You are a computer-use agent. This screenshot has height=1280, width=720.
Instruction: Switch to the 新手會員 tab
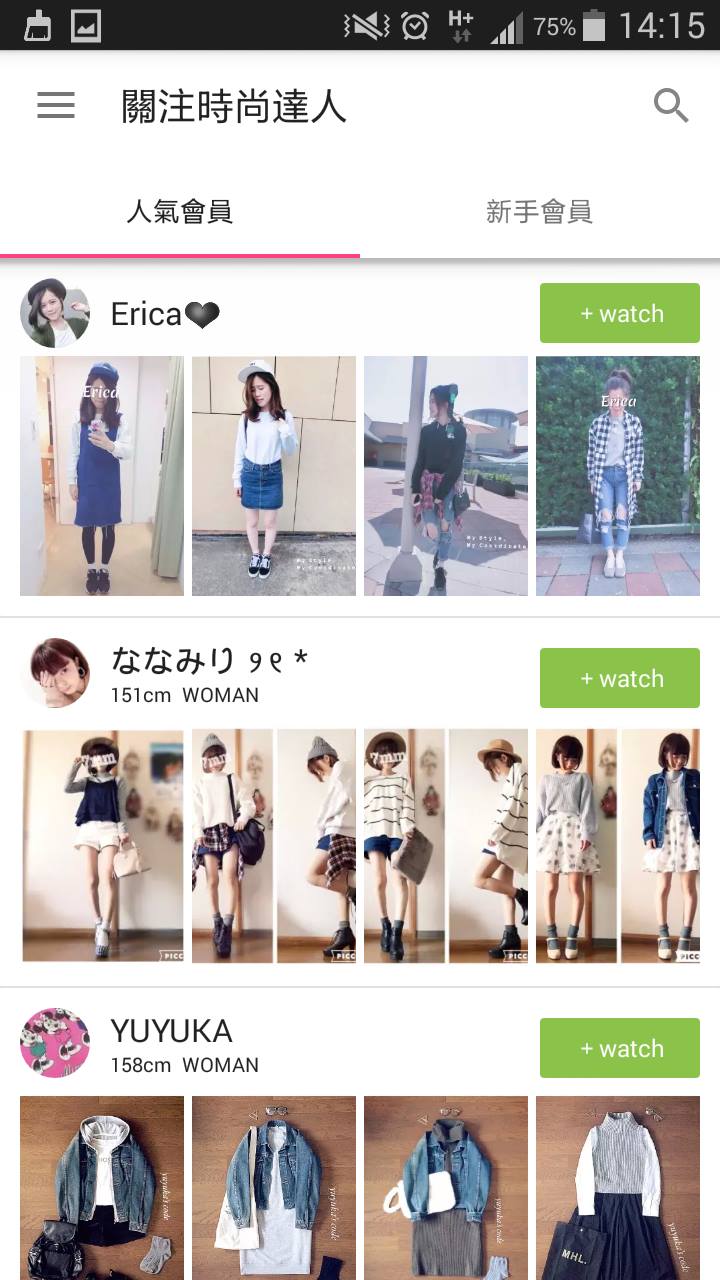[540, 212]
